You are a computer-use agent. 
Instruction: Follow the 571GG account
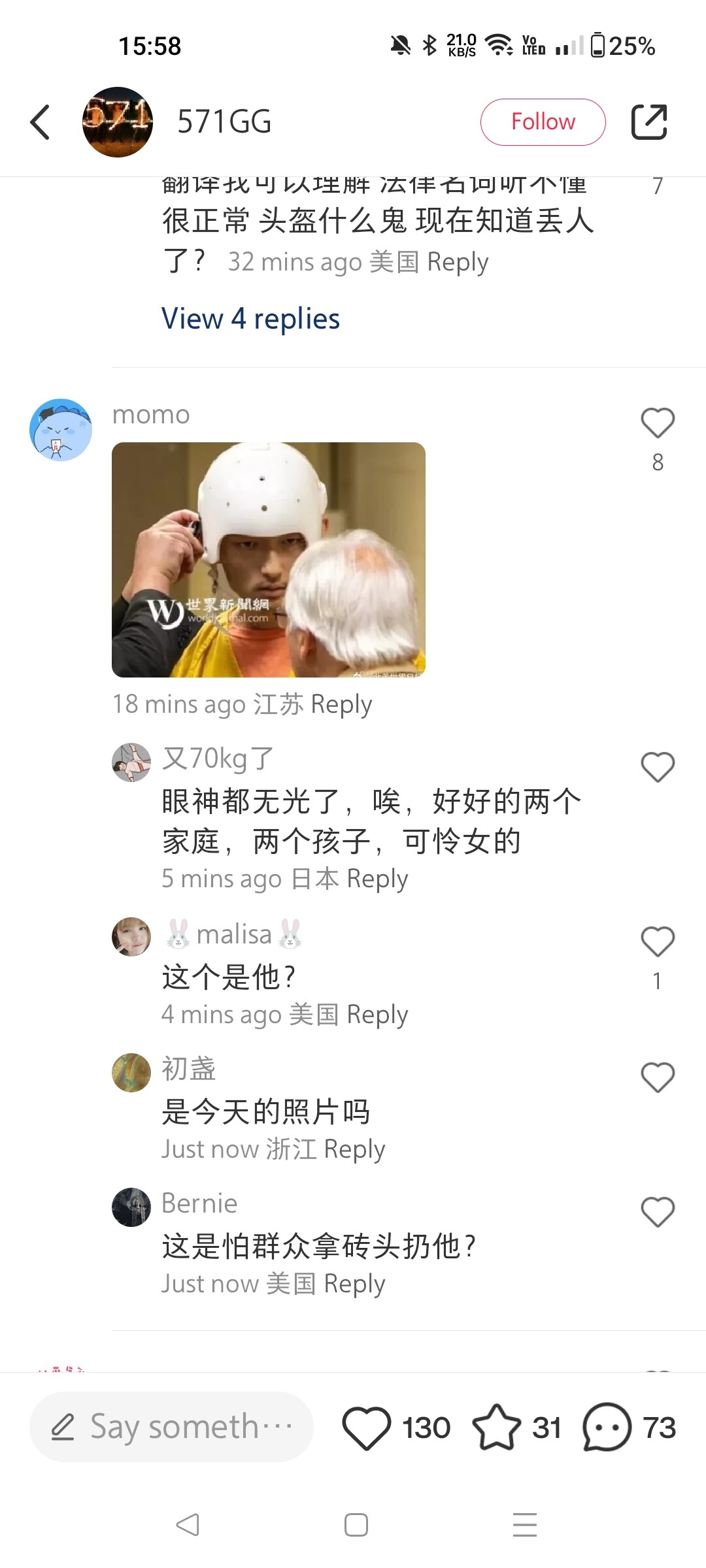point(543,122)
